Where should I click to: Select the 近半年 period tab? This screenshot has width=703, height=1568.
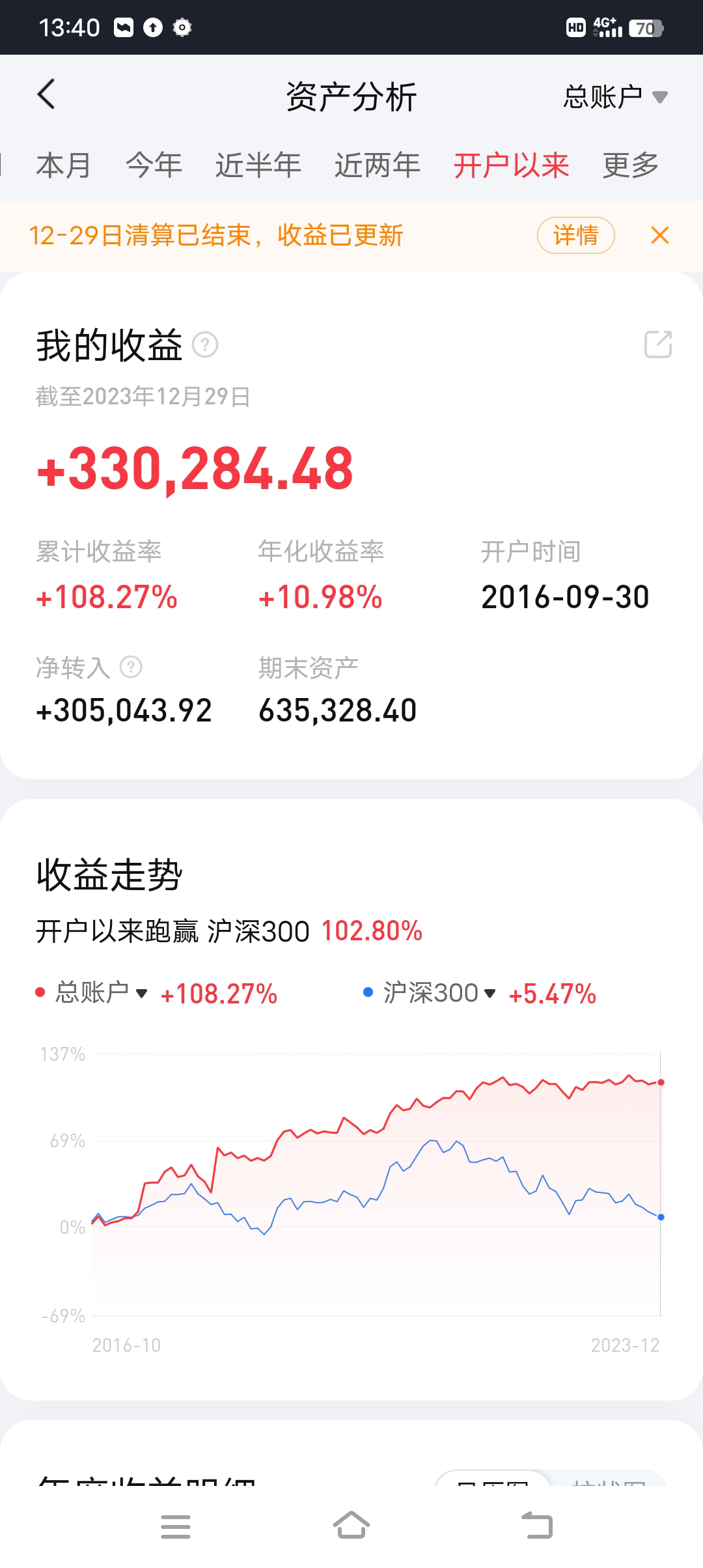[258, 165]
